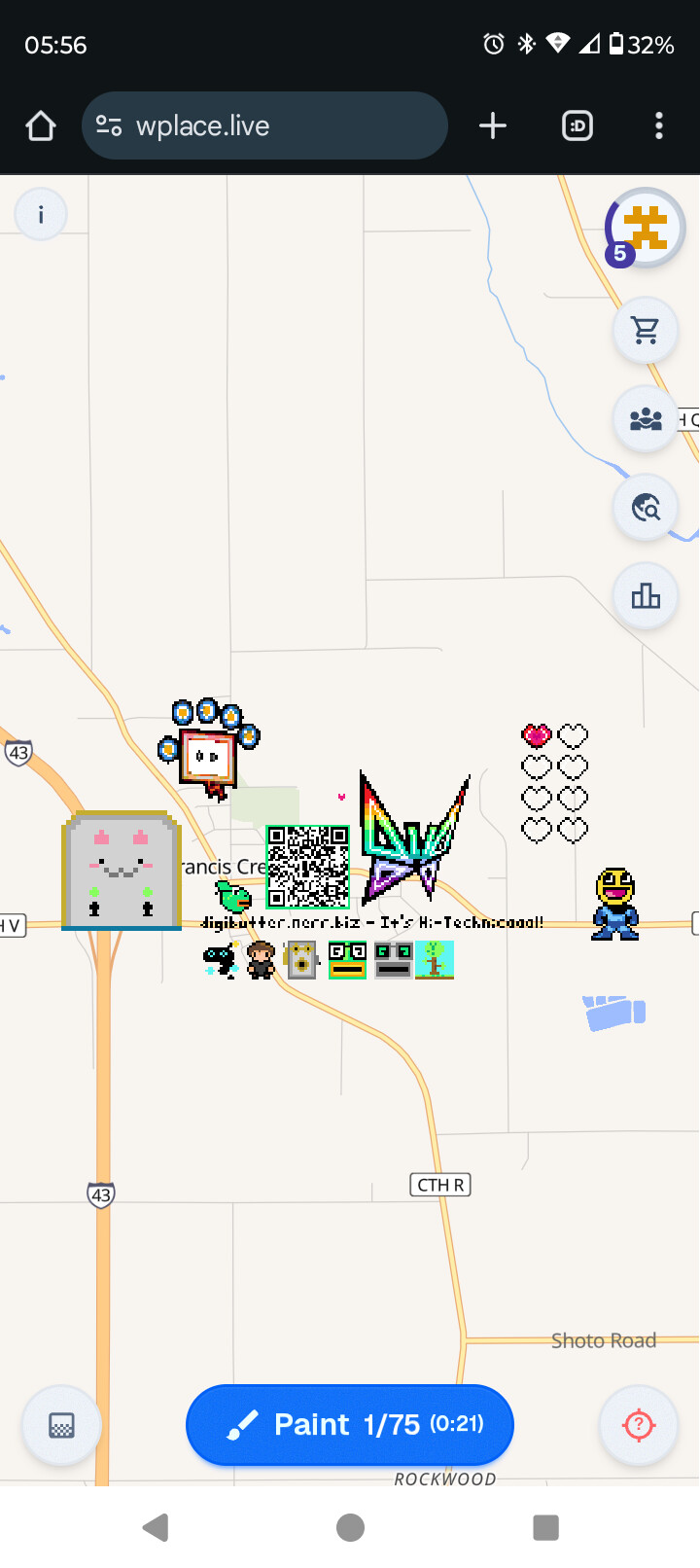
Task: Tap the globe search explore button
Action: point(646,507)
